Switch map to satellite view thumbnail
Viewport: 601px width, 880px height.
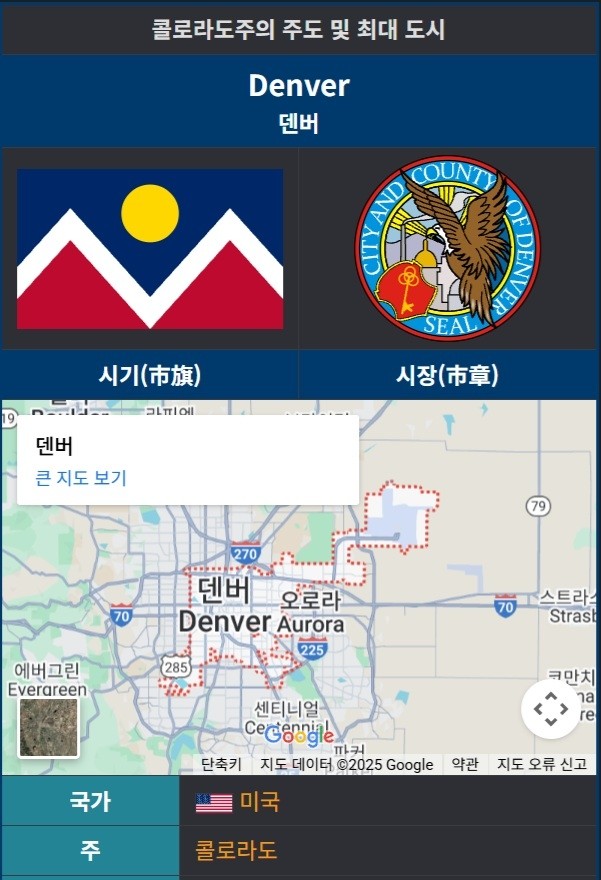tap(49, 727)
